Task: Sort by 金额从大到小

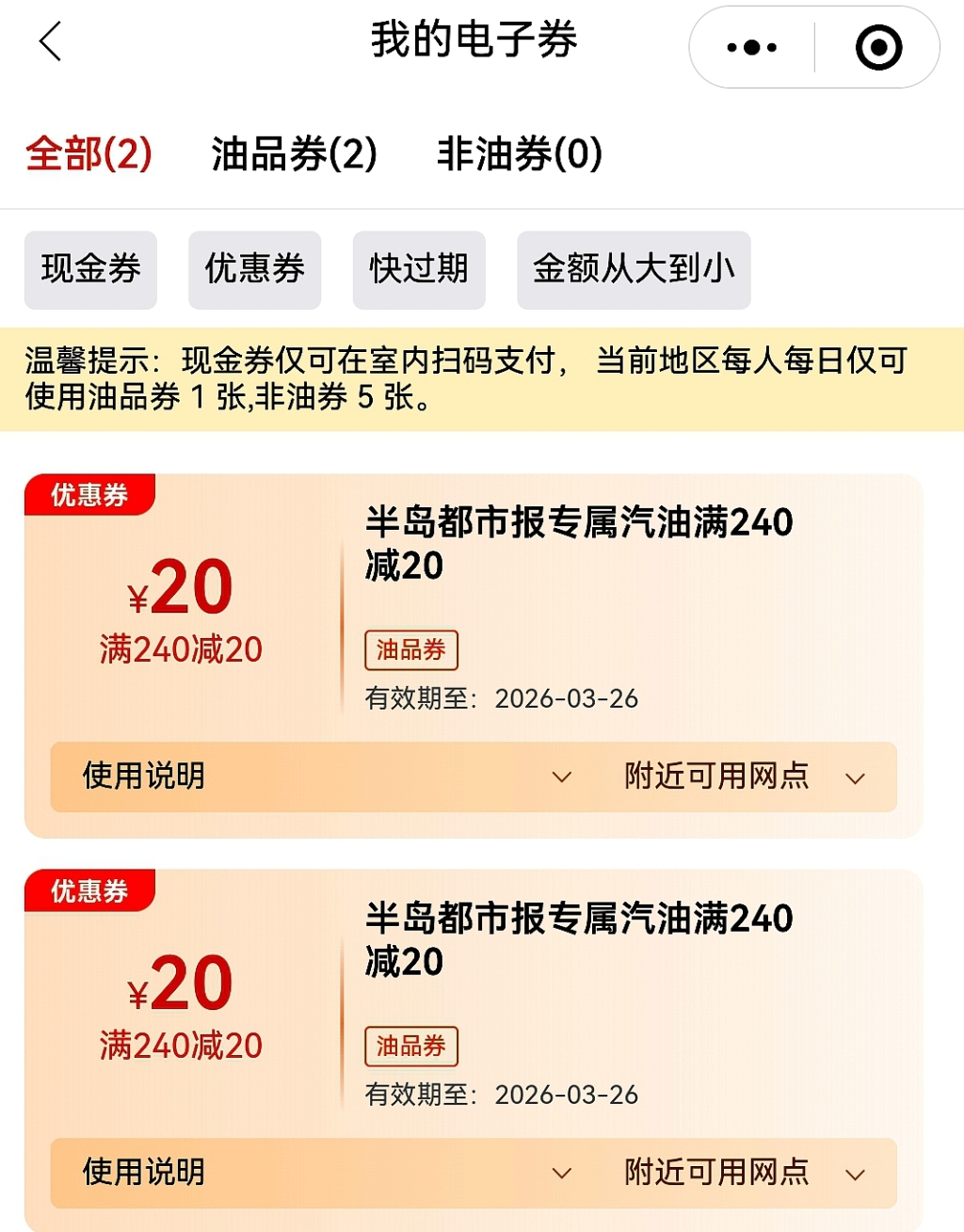Action: point(634,269)
